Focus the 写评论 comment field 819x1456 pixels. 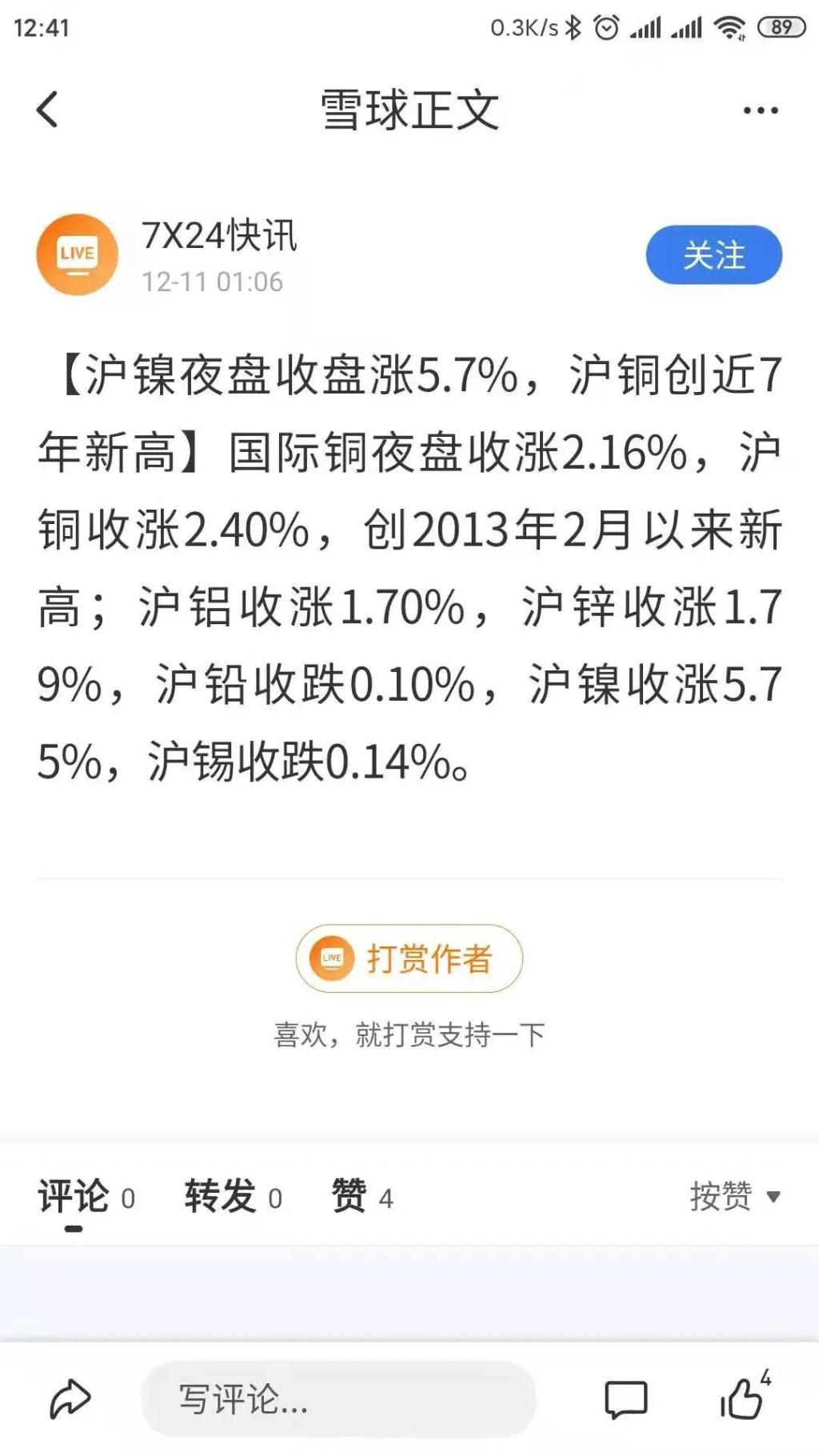[x=338, y=1399]
